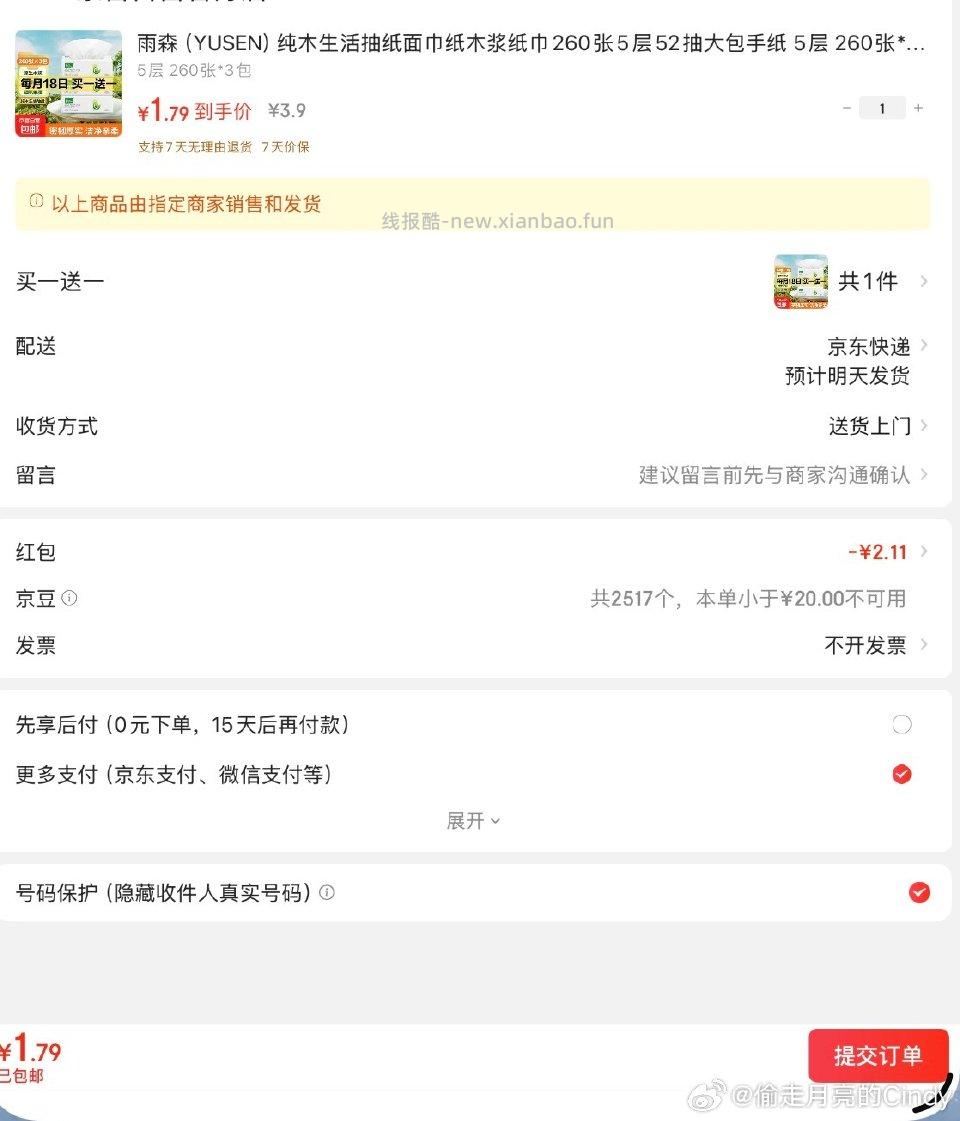Click the quantity input field showing 1
Screen dimensions: 960x1121
pyautogui.click(x=881, y=107)
